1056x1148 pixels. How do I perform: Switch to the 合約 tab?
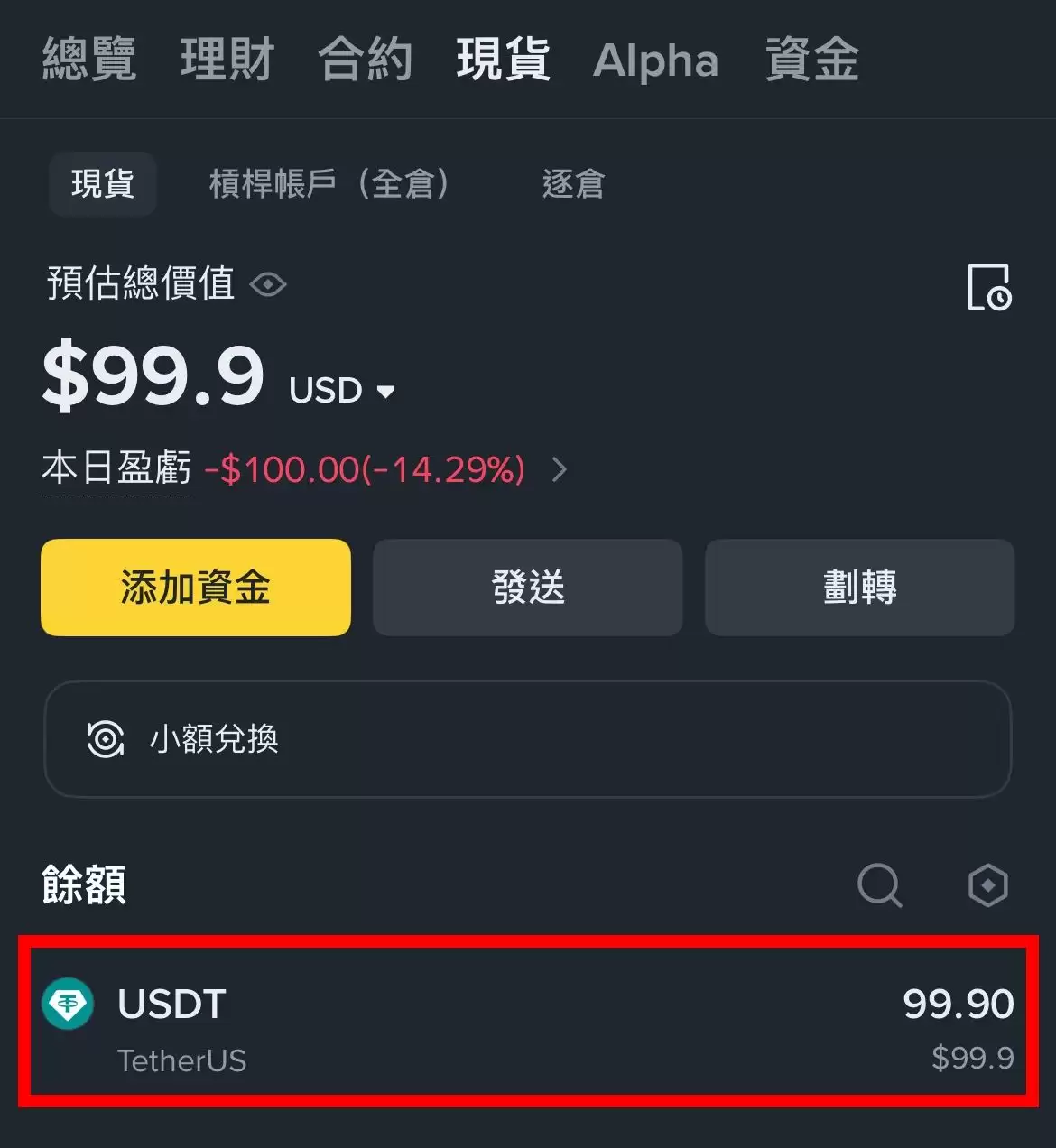[365, 59]
